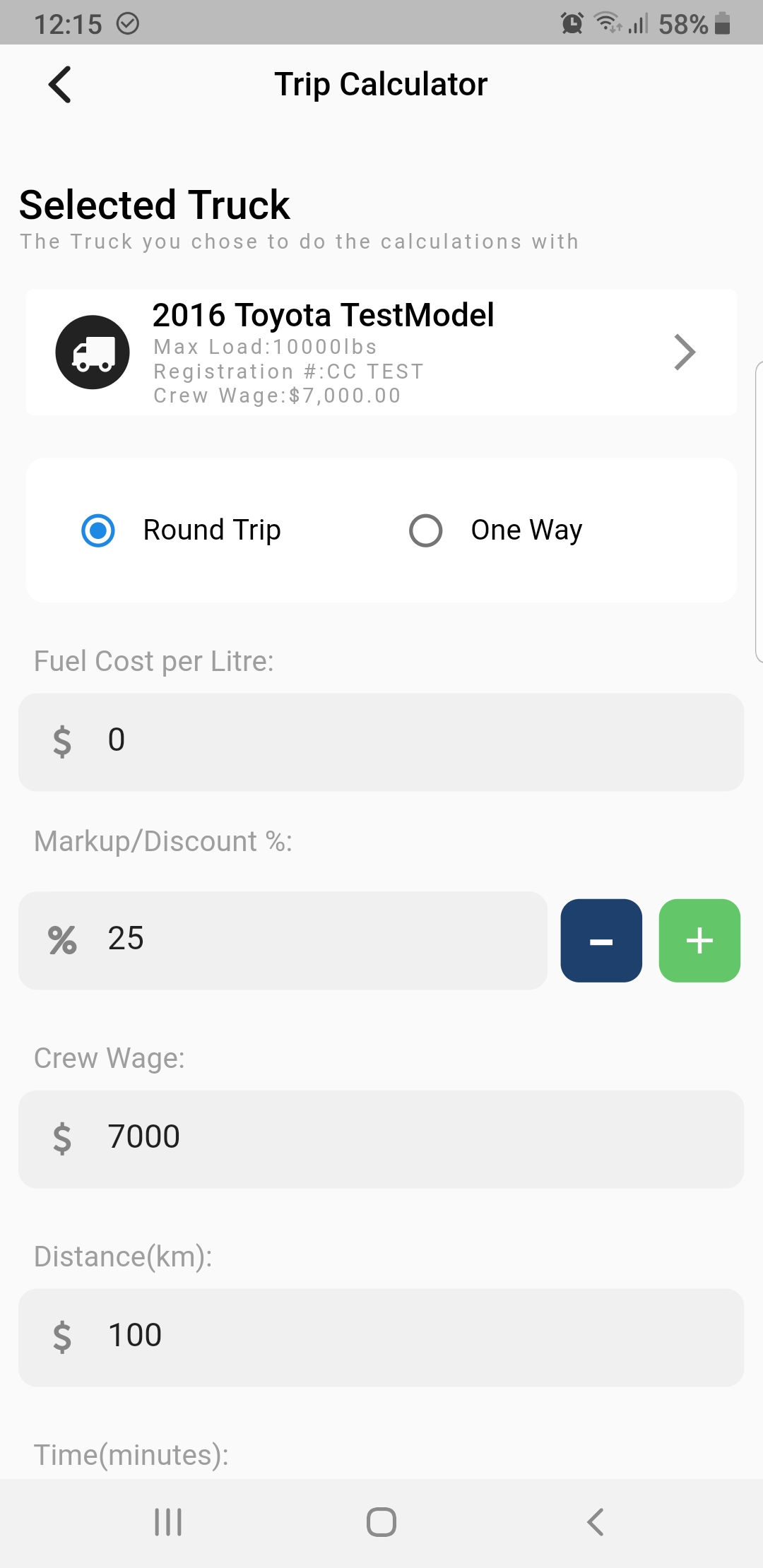The image size is (763, 1568).
Task: Tap the Android back navigation chevron
Action: pos(596,1523)
